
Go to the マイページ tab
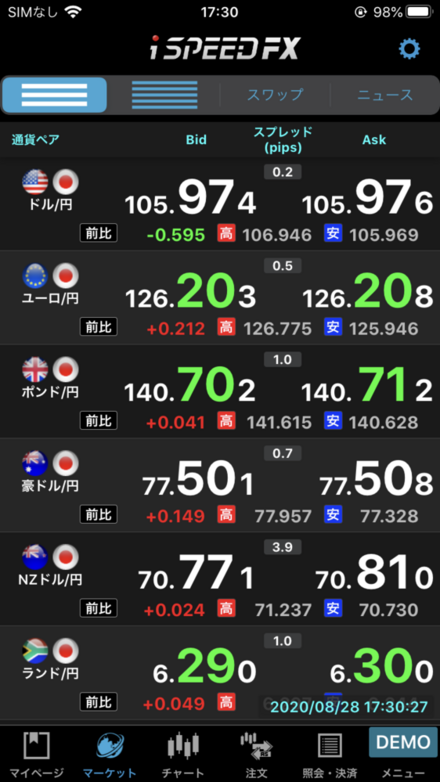(36, 754)
